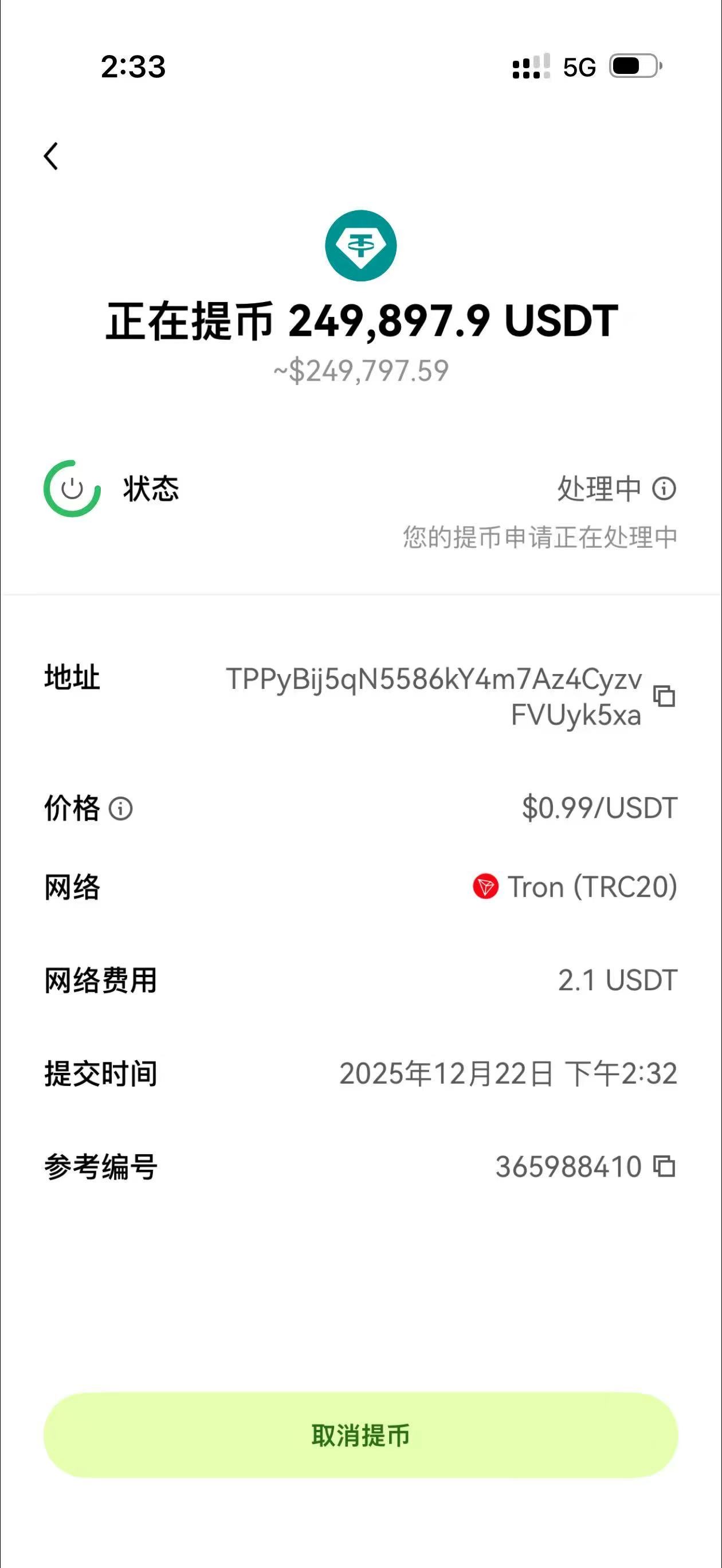Go back using the top-left arrow
Viewport: 722px width, 1568px height.
tap(51, 156)
